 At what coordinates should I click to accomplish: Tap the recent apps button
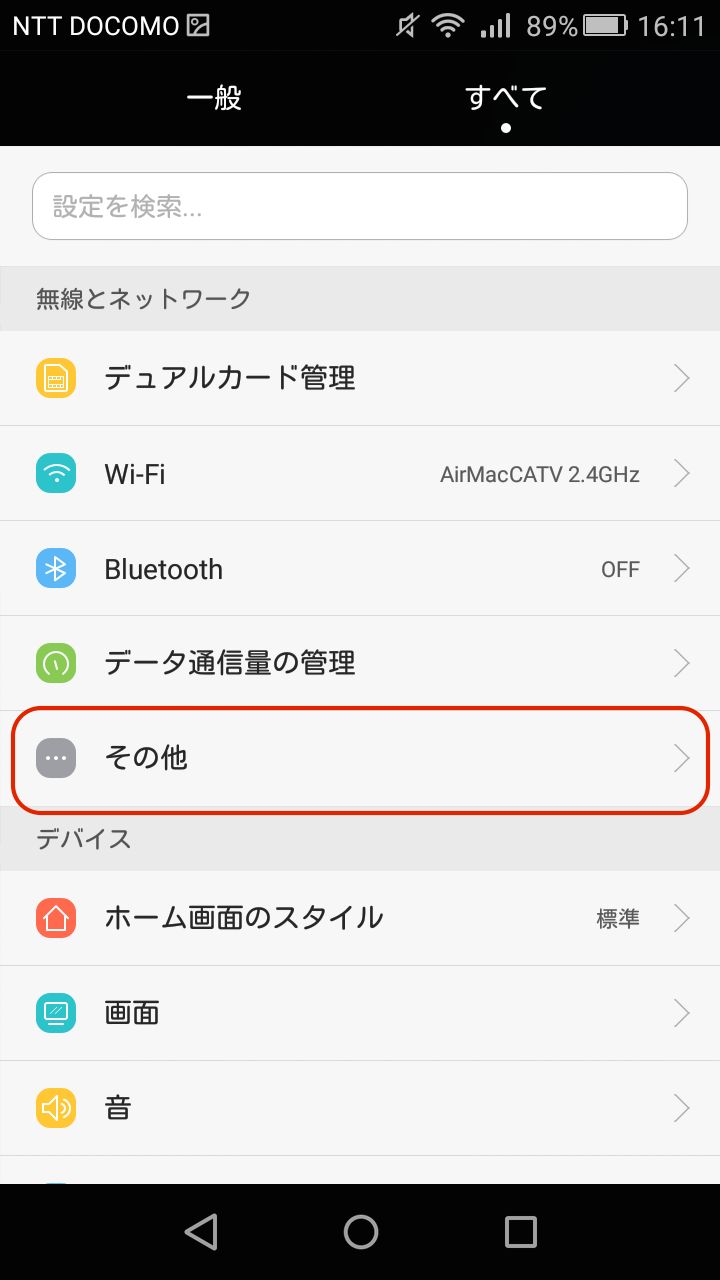[x=520, y=1232]
